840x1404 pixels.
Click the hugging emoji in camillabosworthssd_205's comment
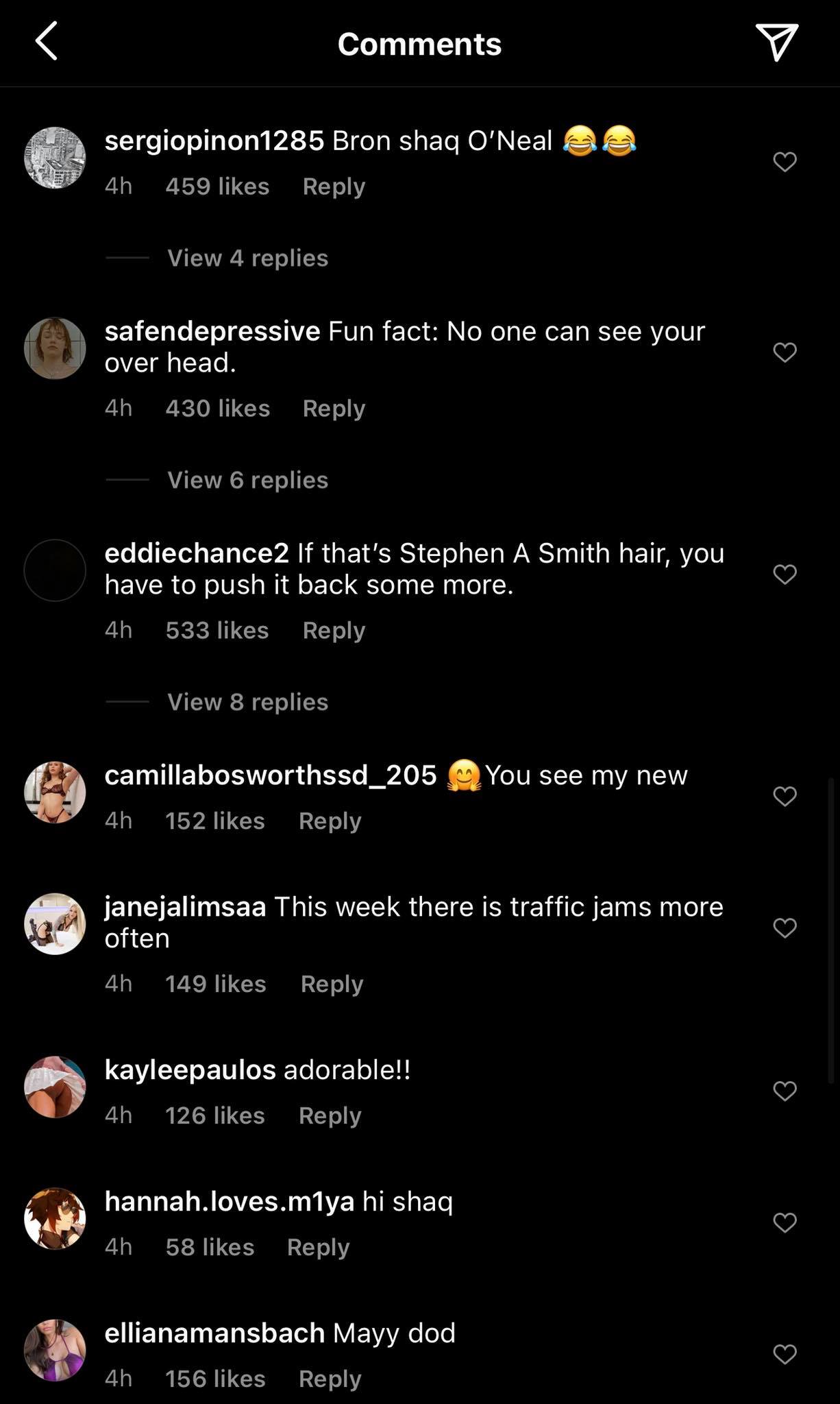pyautogui.click(x=463, y=775)
